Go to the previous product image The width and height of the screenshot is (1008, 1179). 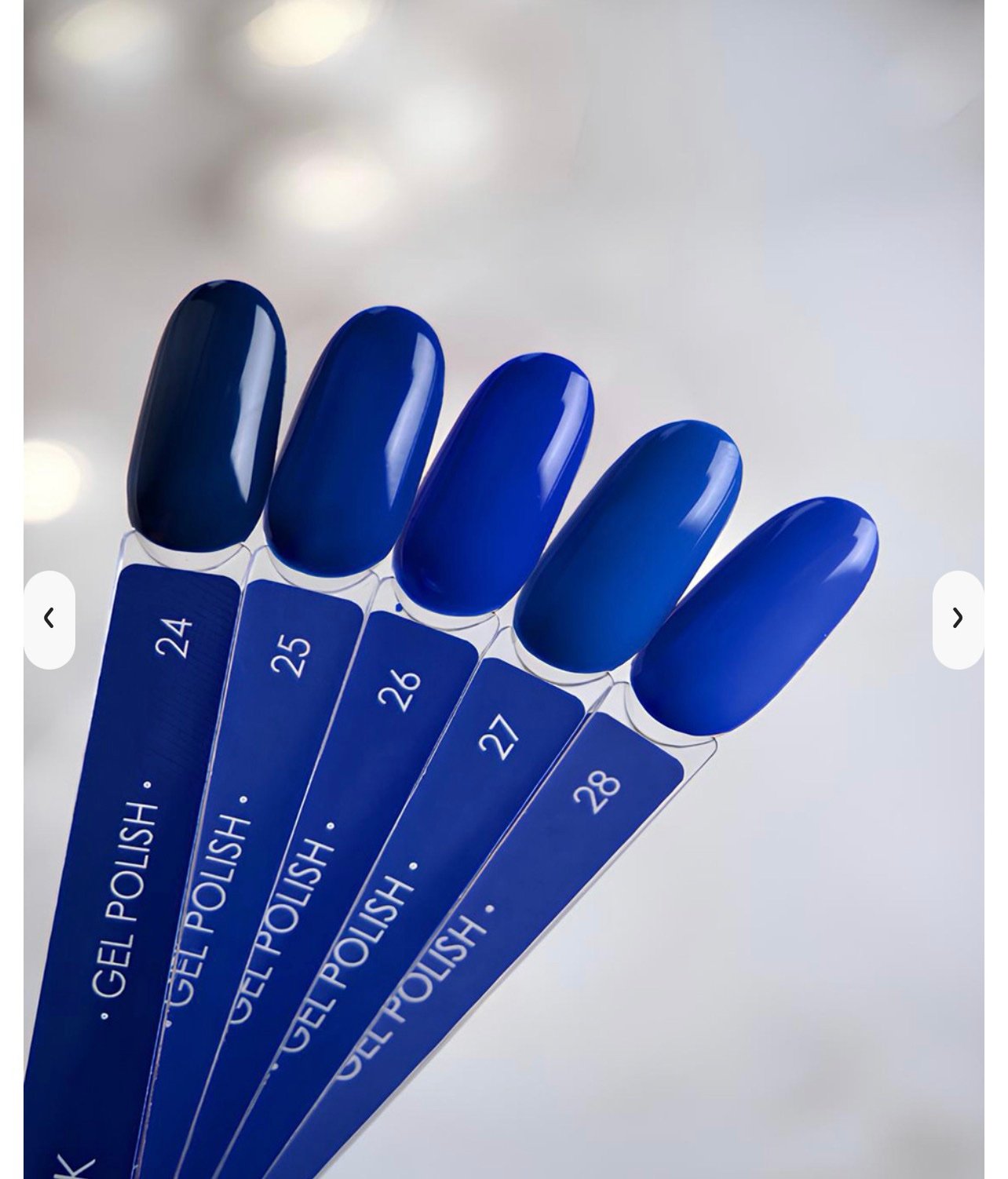coord(49,619)
